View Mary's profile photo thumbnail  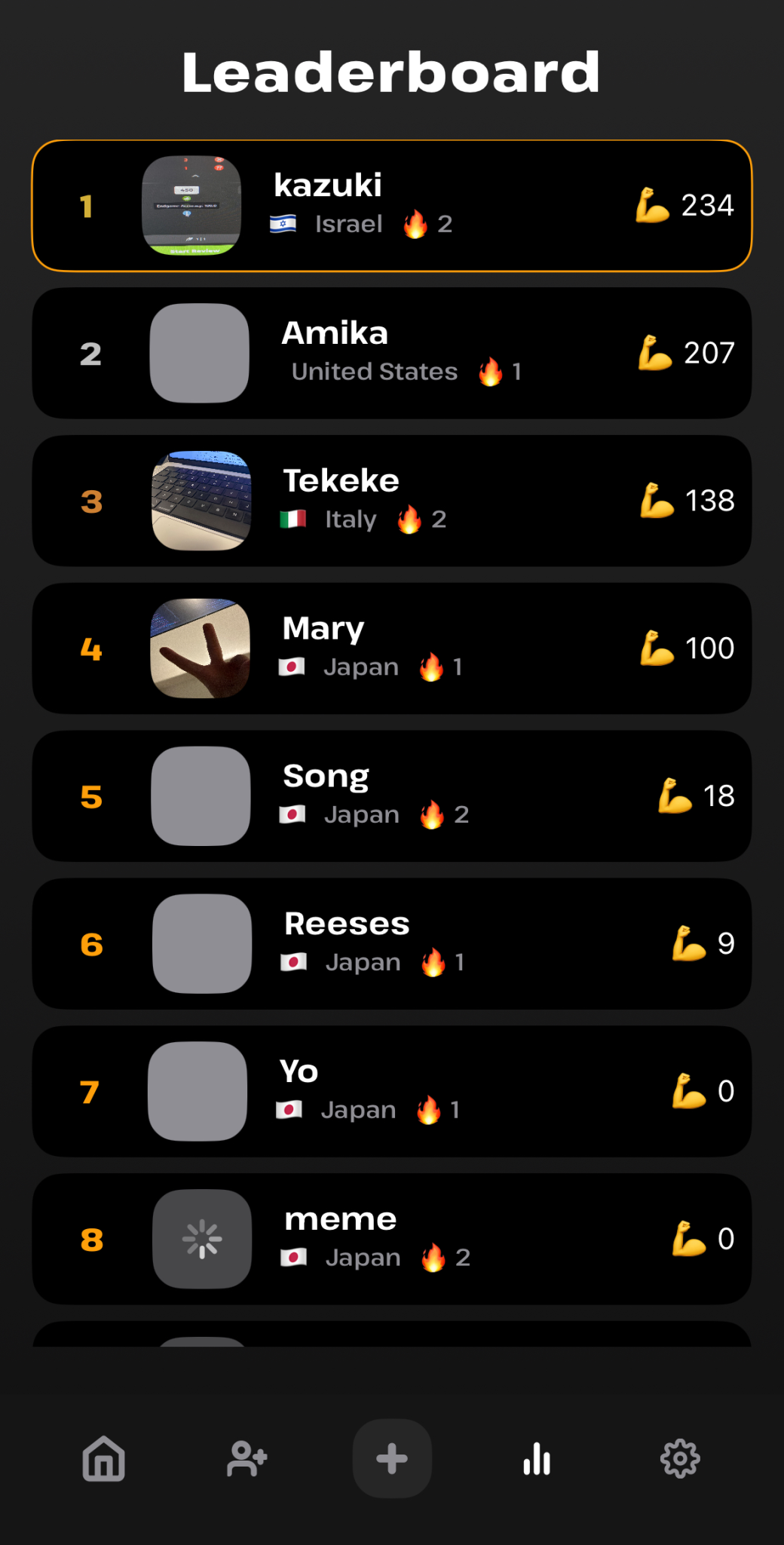point(198,647)
